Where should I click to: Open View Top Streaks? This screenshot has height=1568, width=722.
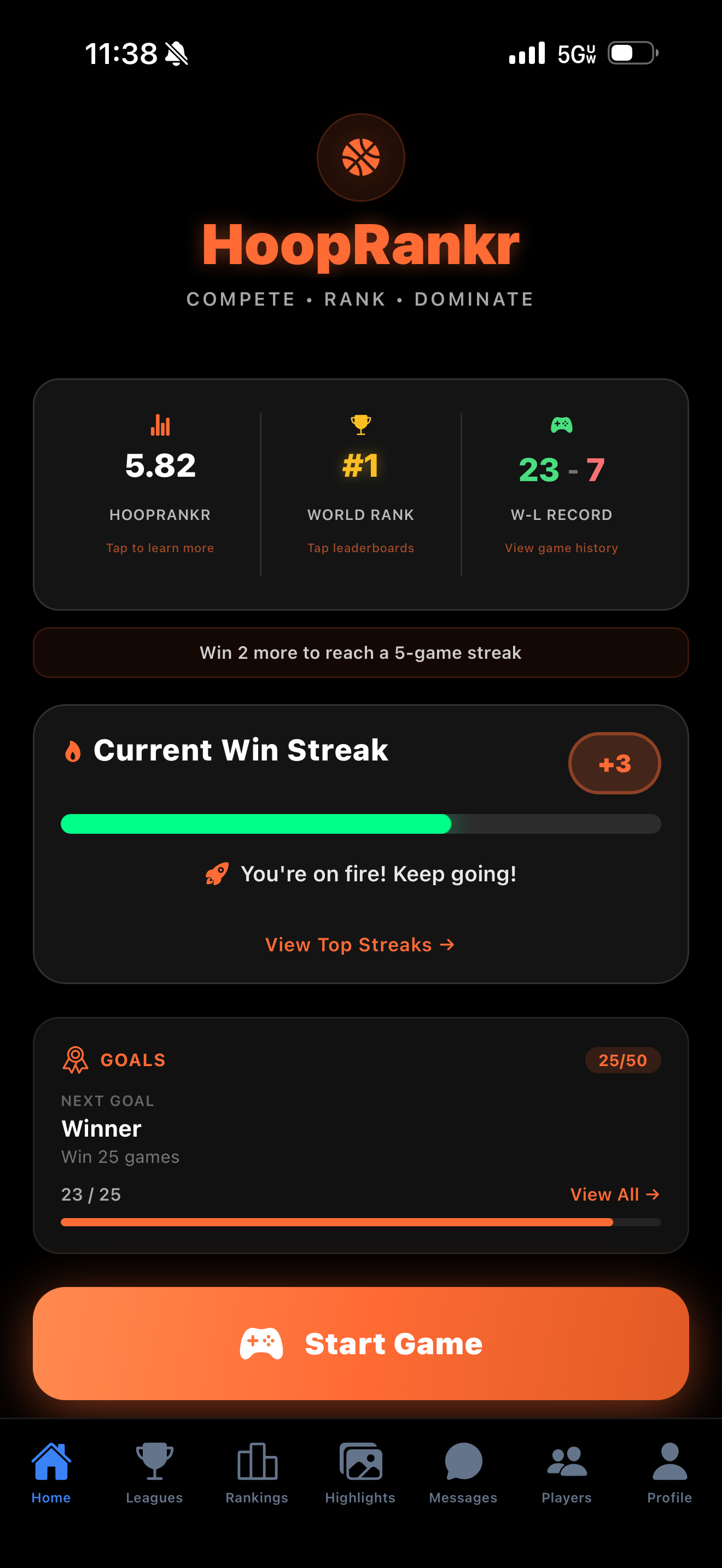point(360,944)
